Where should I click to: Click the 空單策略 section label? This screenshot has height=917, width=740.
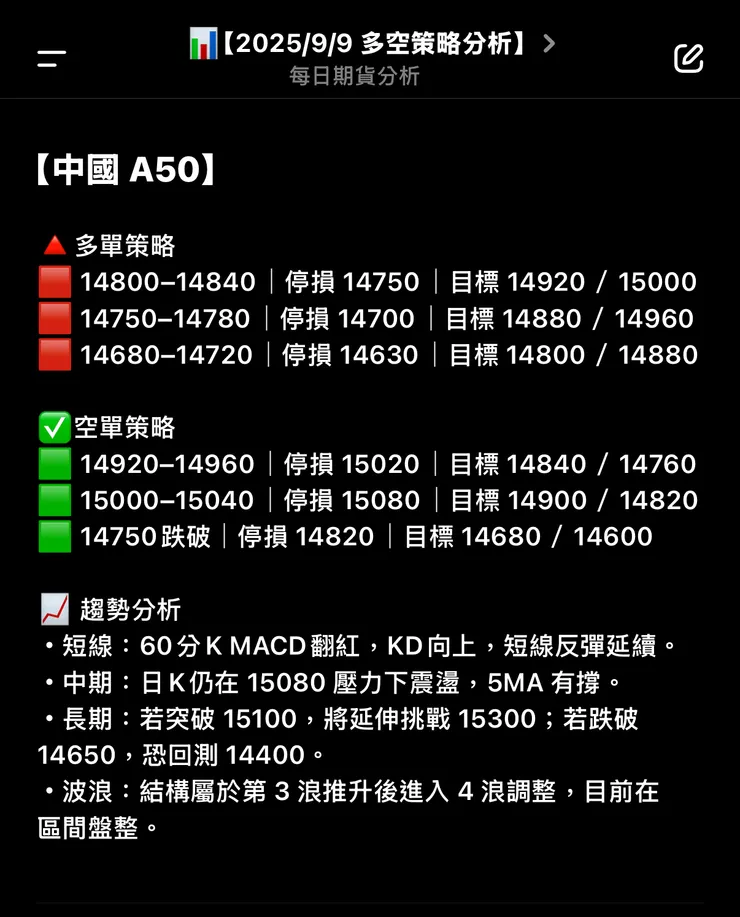(x=127, y=427)
